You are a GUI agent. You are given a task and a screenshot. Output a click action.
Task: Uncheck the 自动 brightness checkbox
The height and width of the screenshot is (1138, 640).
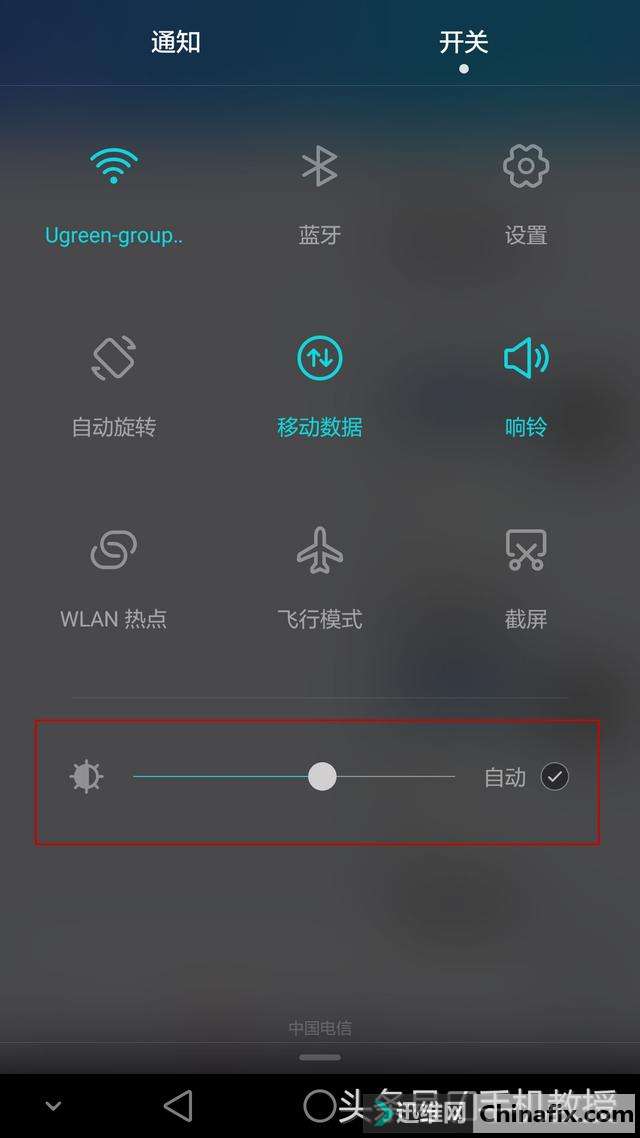(x=554, y=777)
